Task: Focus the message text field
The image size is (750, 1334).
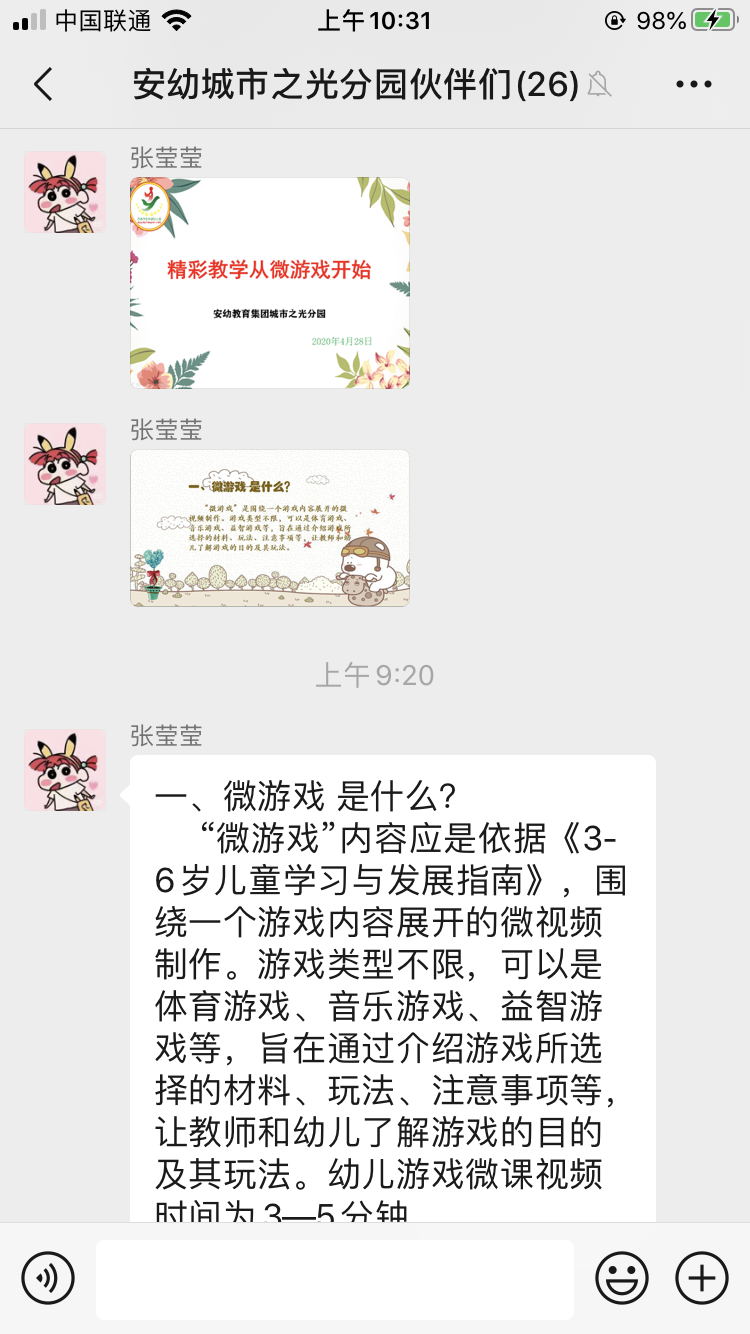Action: pyautogui.click(x=335, y=1279)
